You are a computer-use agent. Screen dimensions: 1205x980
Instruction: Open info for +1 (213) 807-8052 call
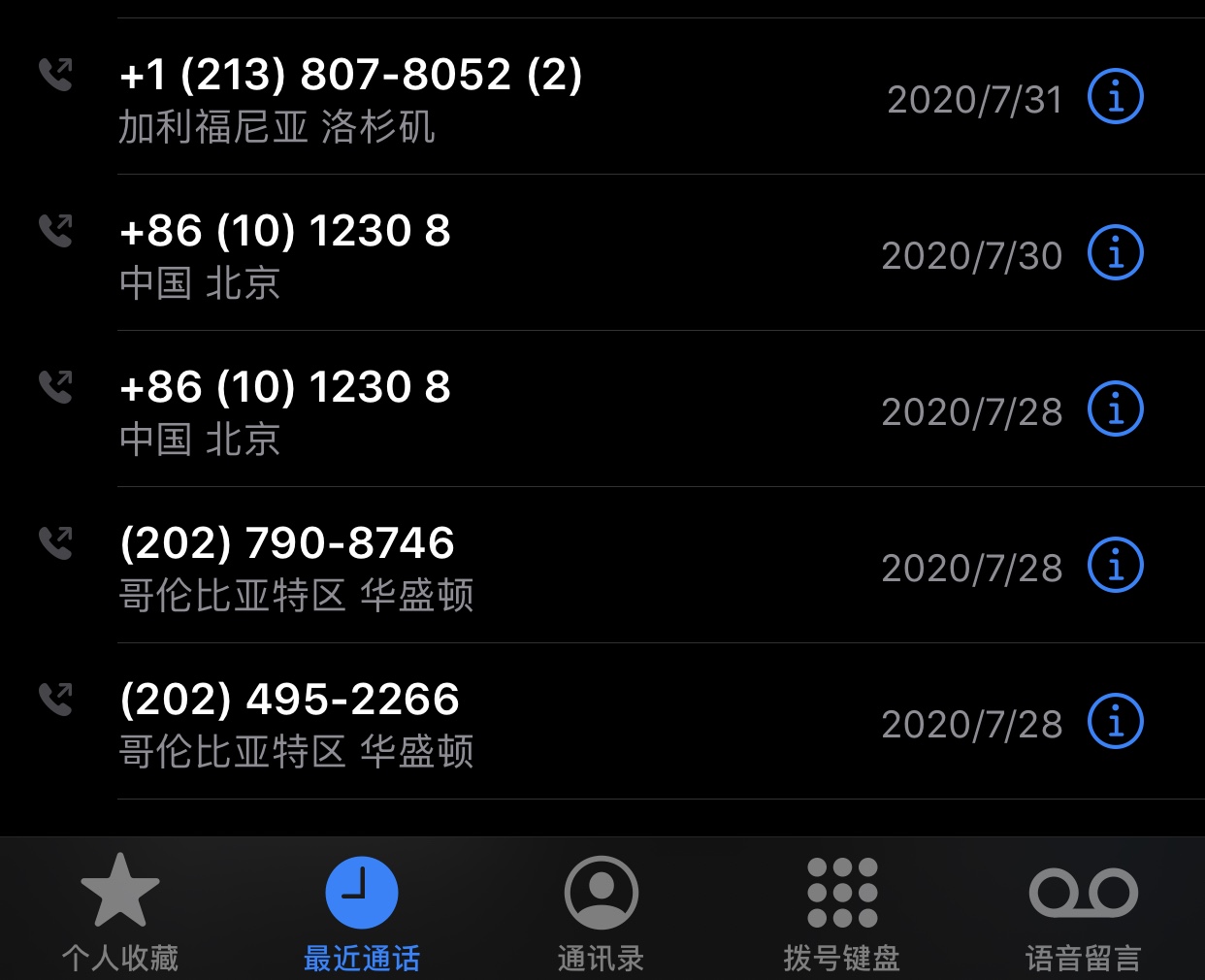point(1116,97)
